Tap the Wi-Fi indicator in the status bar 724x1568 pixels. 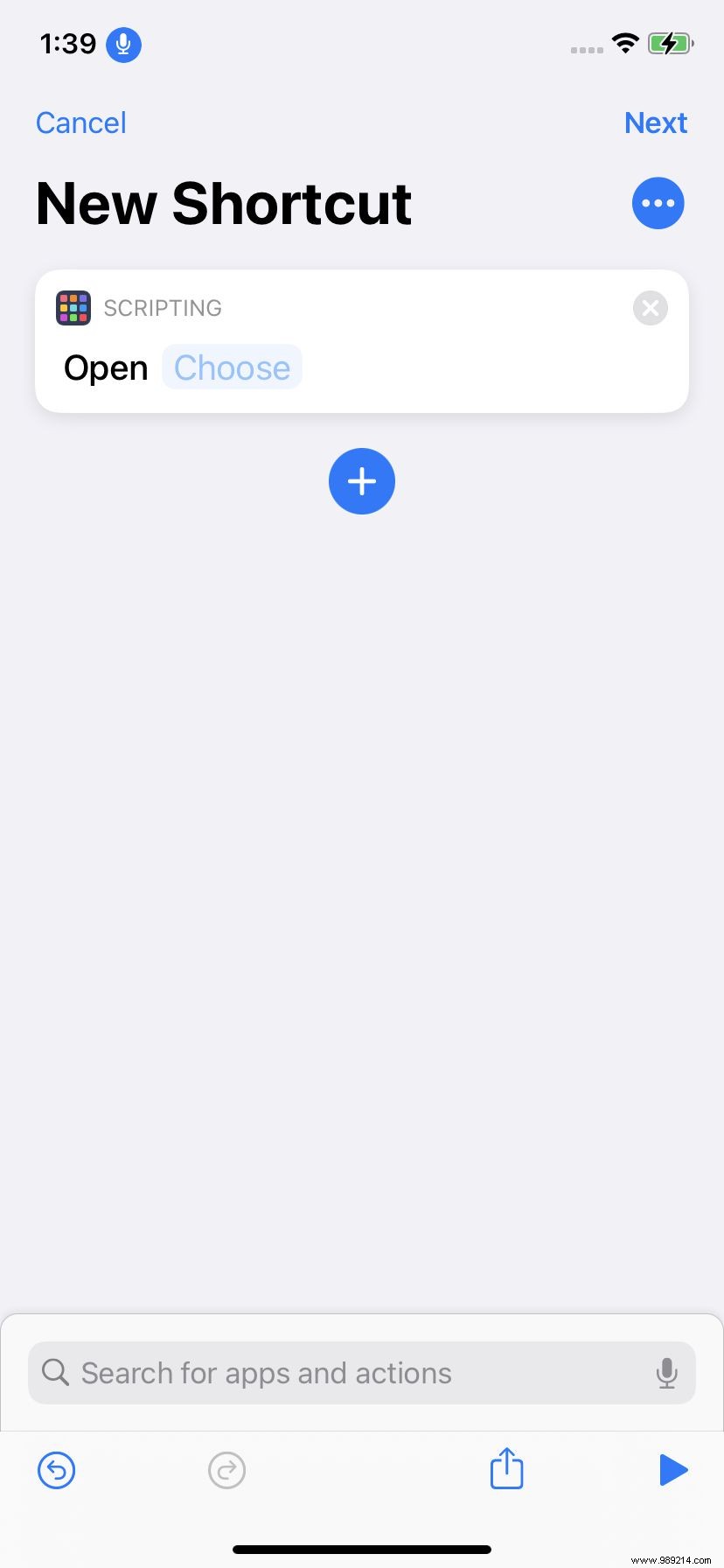626,44
